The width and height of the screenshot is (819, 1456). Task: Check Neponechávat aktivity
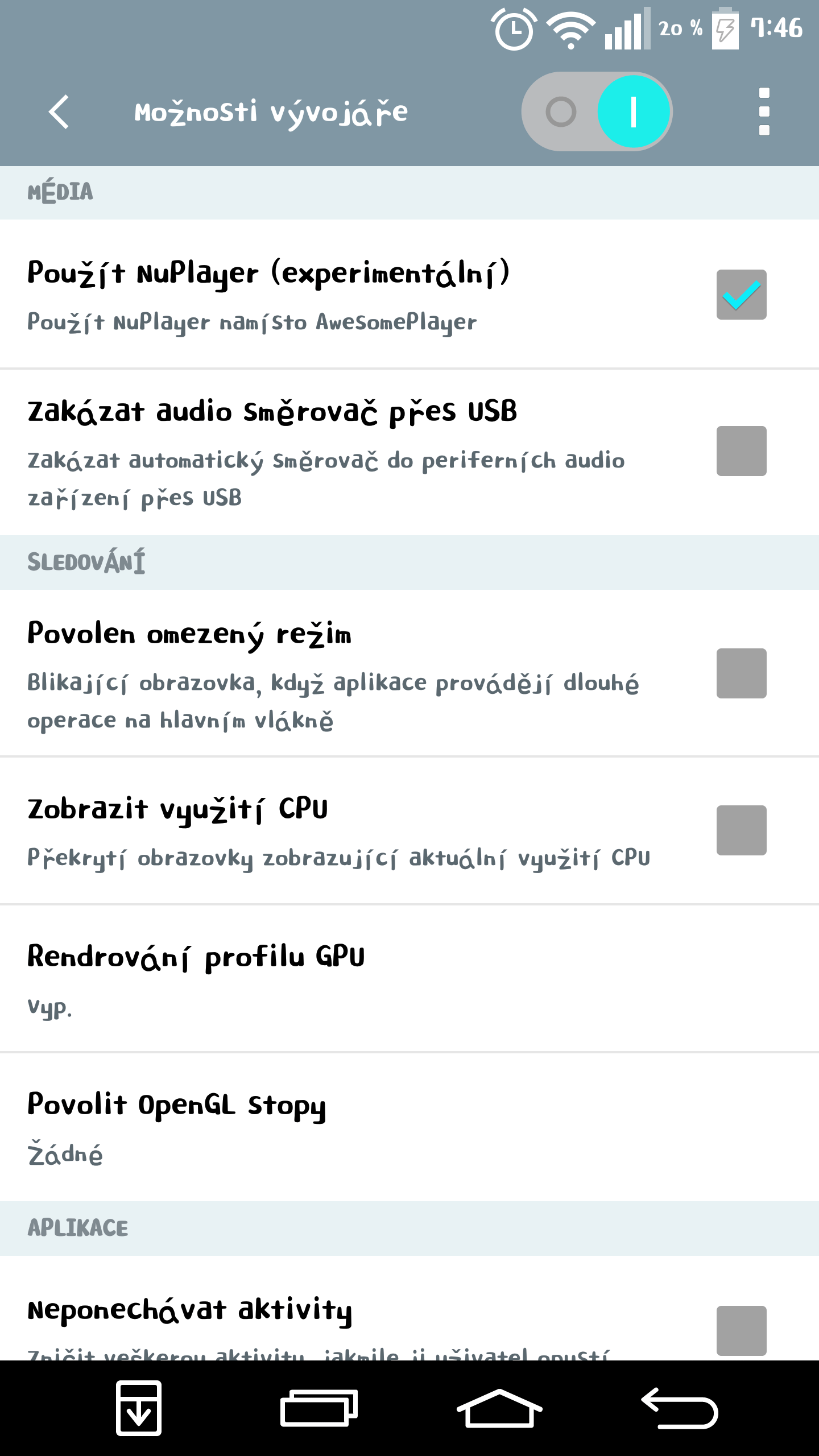(741, 1331)
